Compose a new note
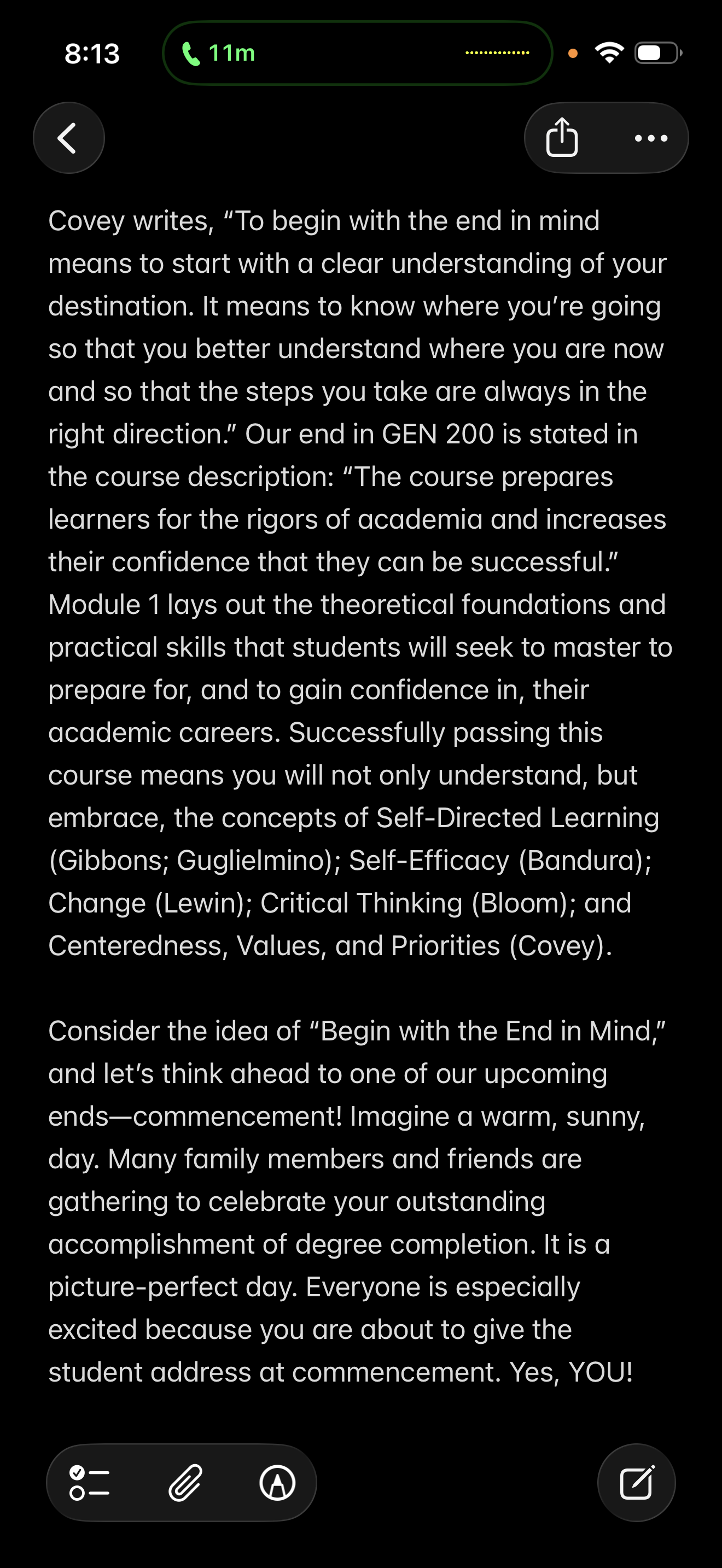The height and width of the screenshot is (1568, 722). (636, 1482)
